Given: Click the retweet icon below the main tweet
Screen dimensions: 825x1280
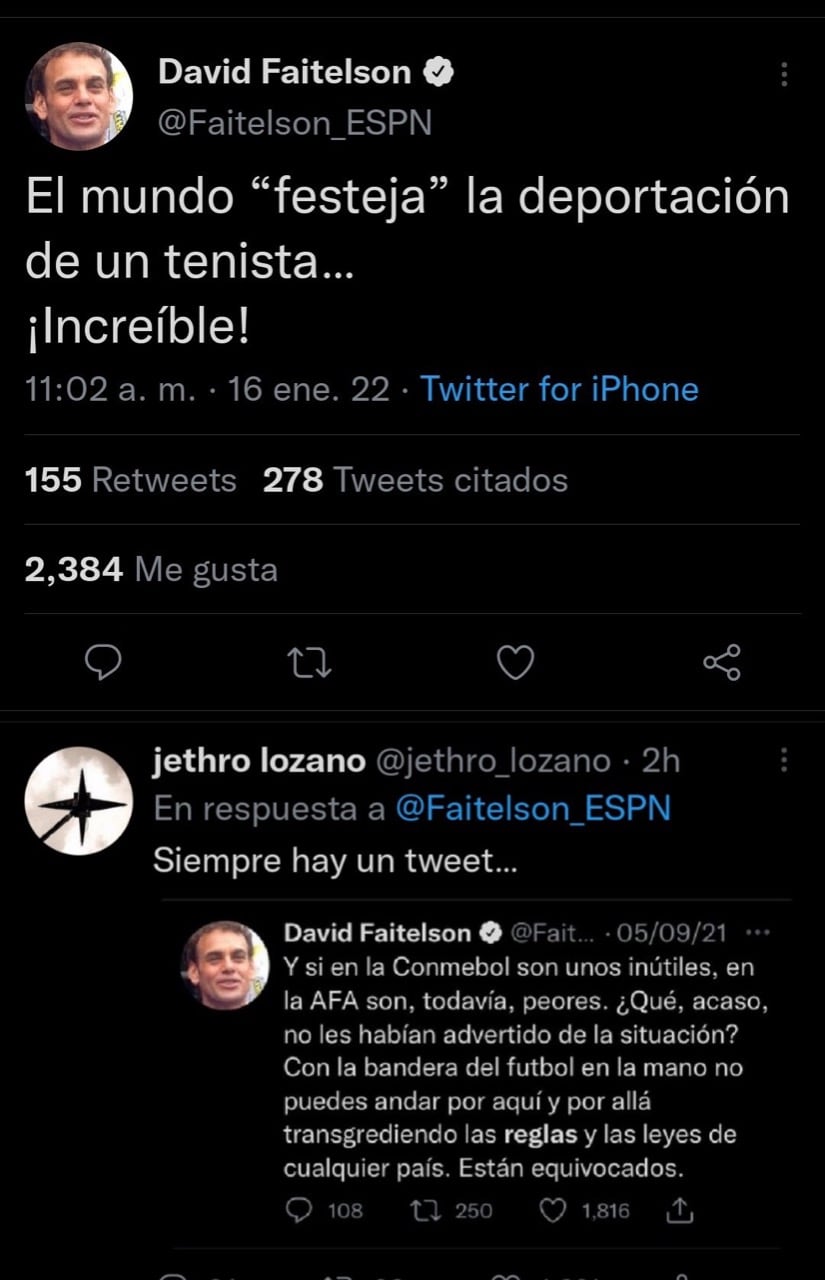Looking at the screenshot, I should click(309, 662).
